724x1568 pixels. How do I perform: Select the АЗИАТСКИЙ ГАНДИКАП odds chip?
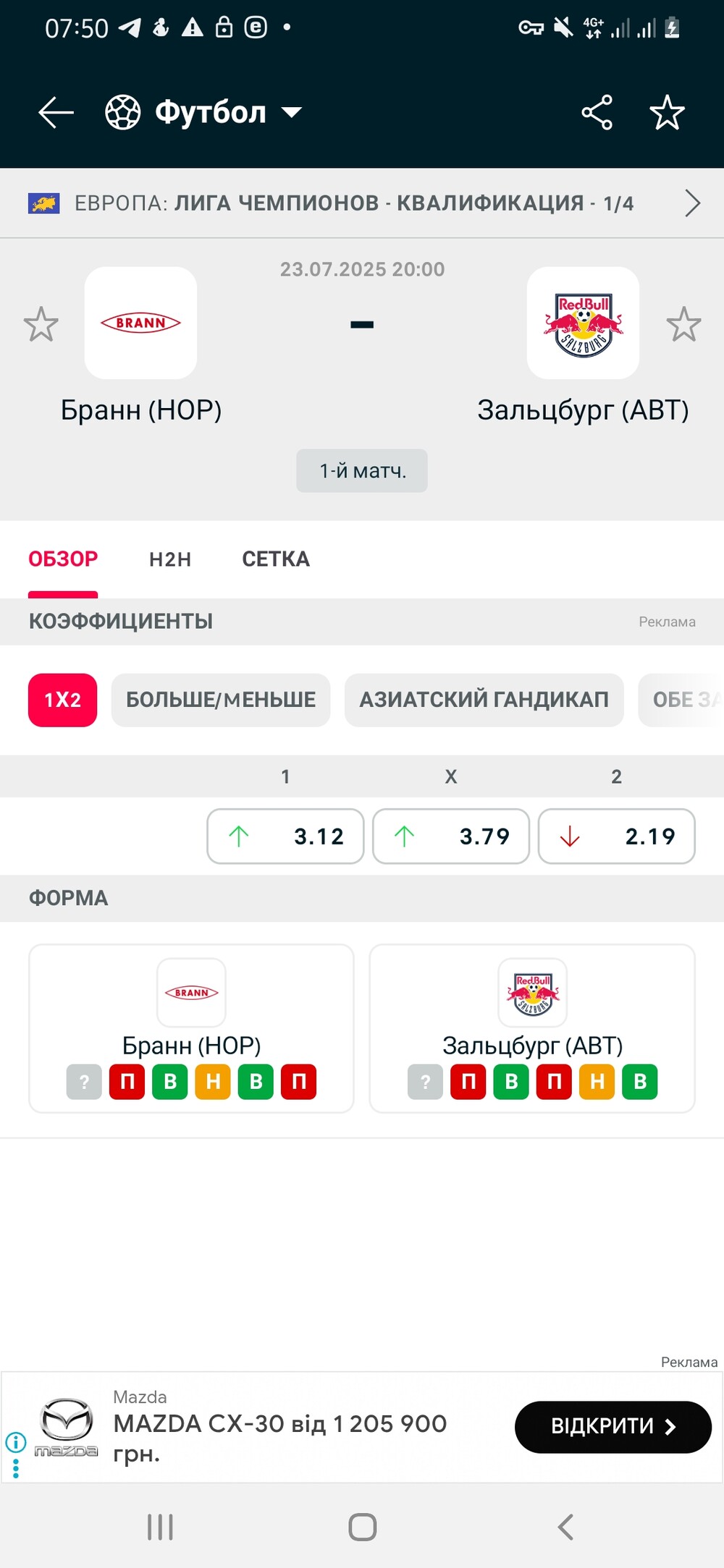click(x=484, y=700)
